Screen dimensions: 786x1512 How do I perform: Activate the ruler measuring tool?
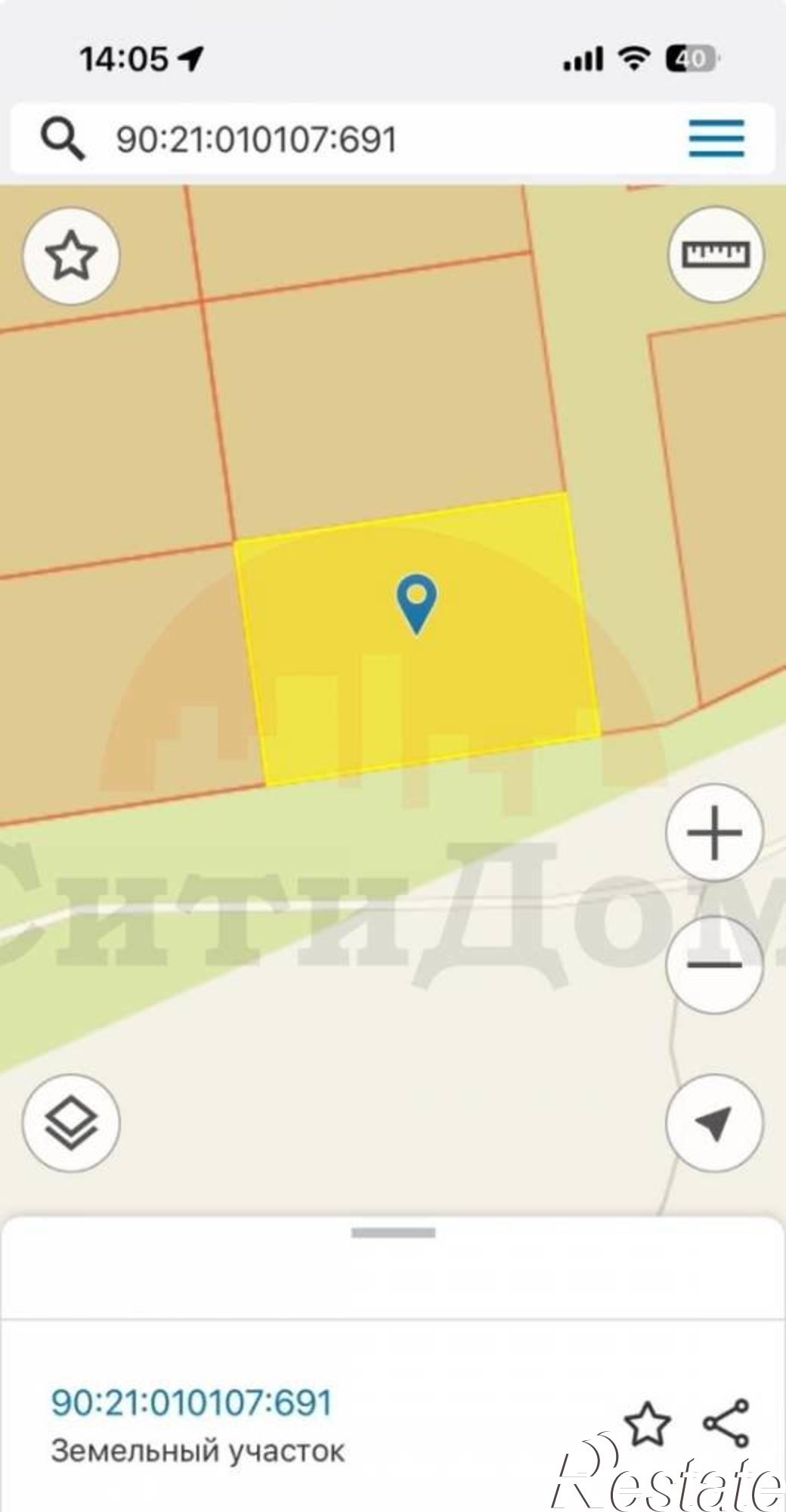[x=715, y=254]
